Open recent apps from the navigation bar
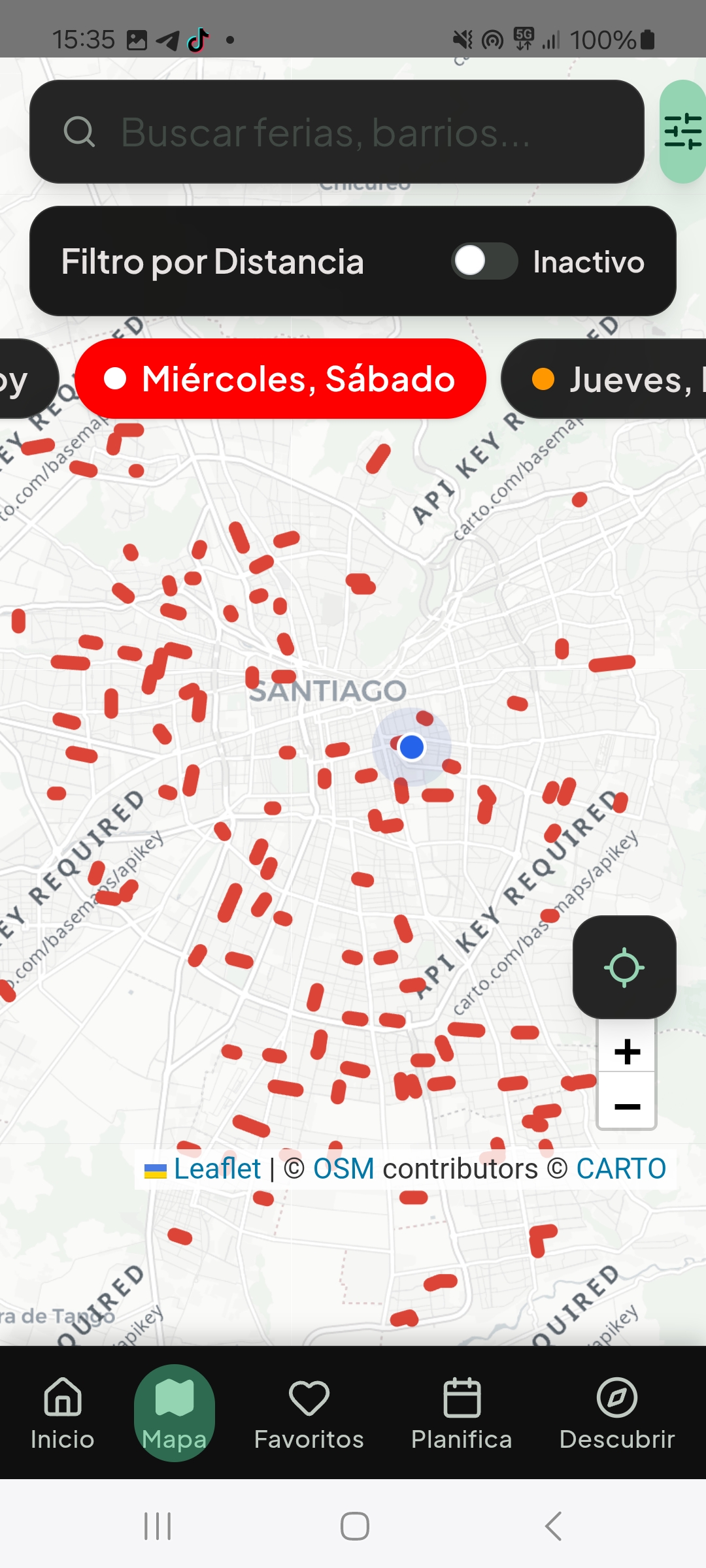The width and height of the screenshot is (706, 1568). 158,1526
